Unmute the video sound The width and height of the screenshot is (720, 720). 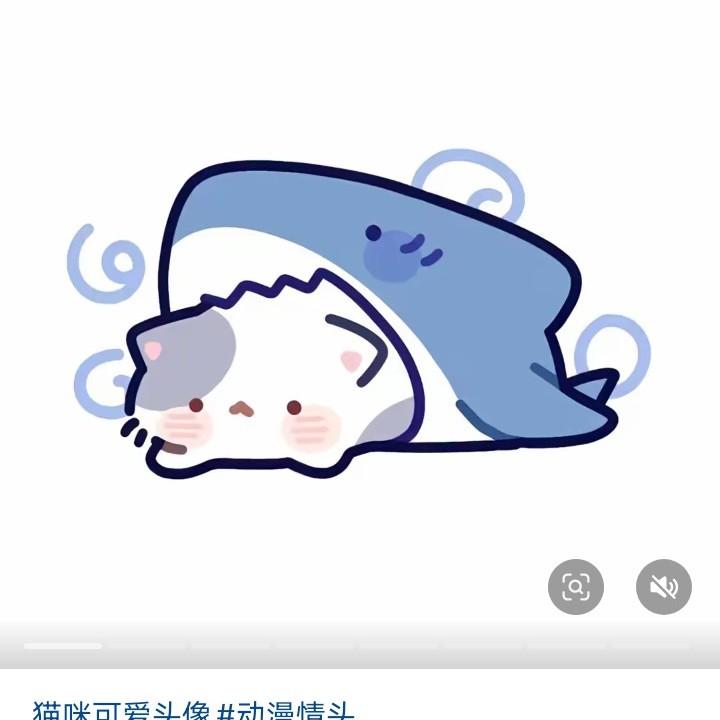click(x=664, y=586)
